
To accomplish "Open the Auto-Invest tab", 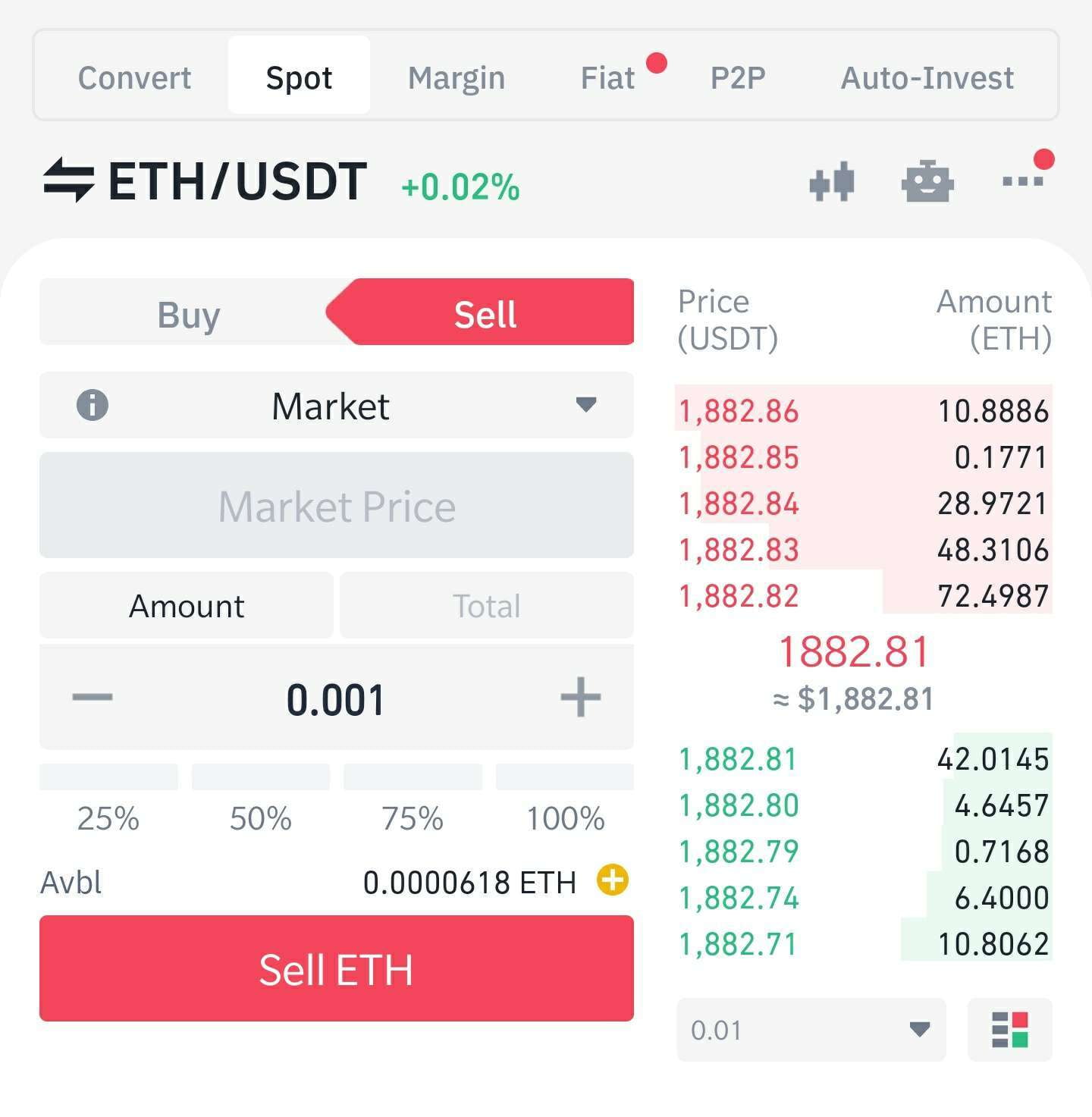I will [x=927, y=78].
